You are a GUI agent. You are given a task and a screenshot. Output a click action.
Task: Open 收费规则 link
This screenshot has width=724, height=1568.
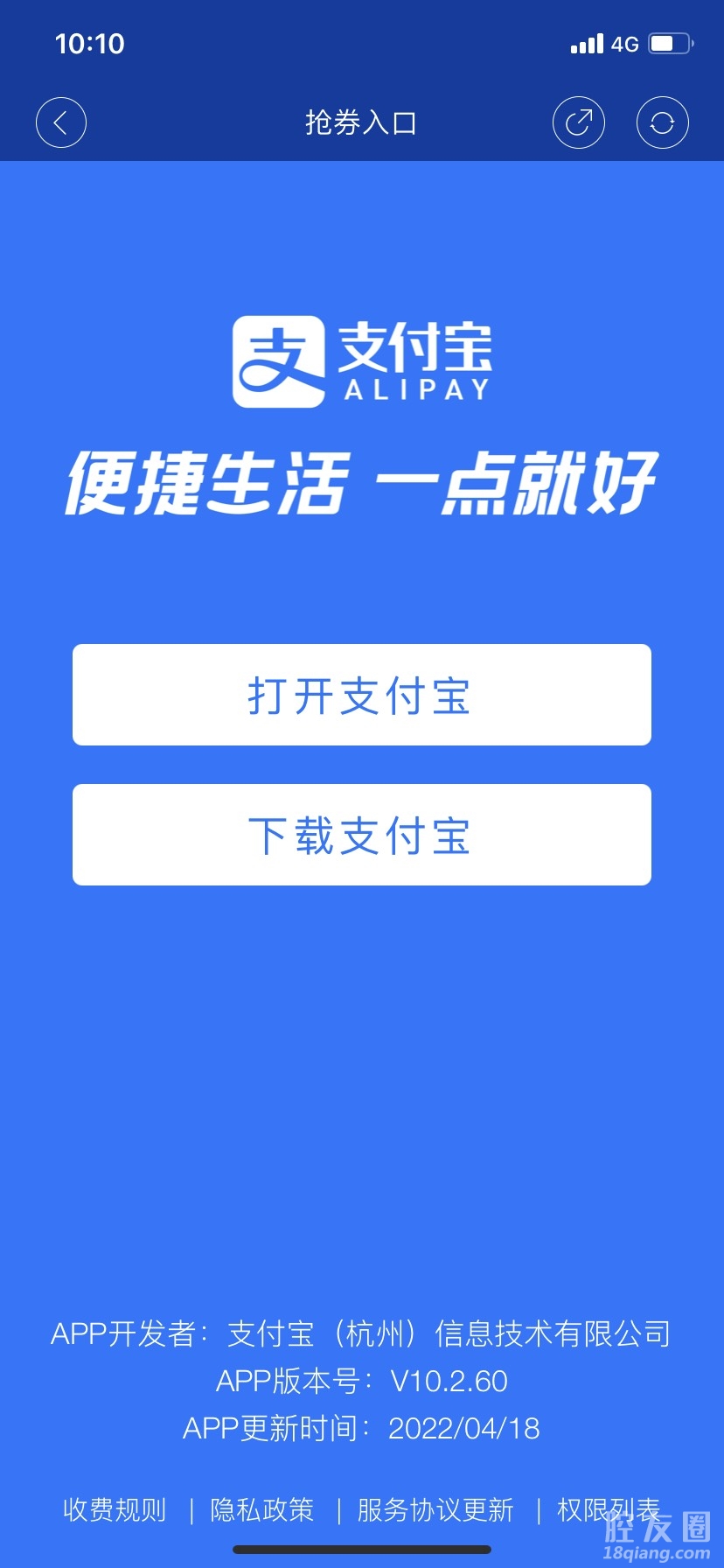(x=115, y=1509)
